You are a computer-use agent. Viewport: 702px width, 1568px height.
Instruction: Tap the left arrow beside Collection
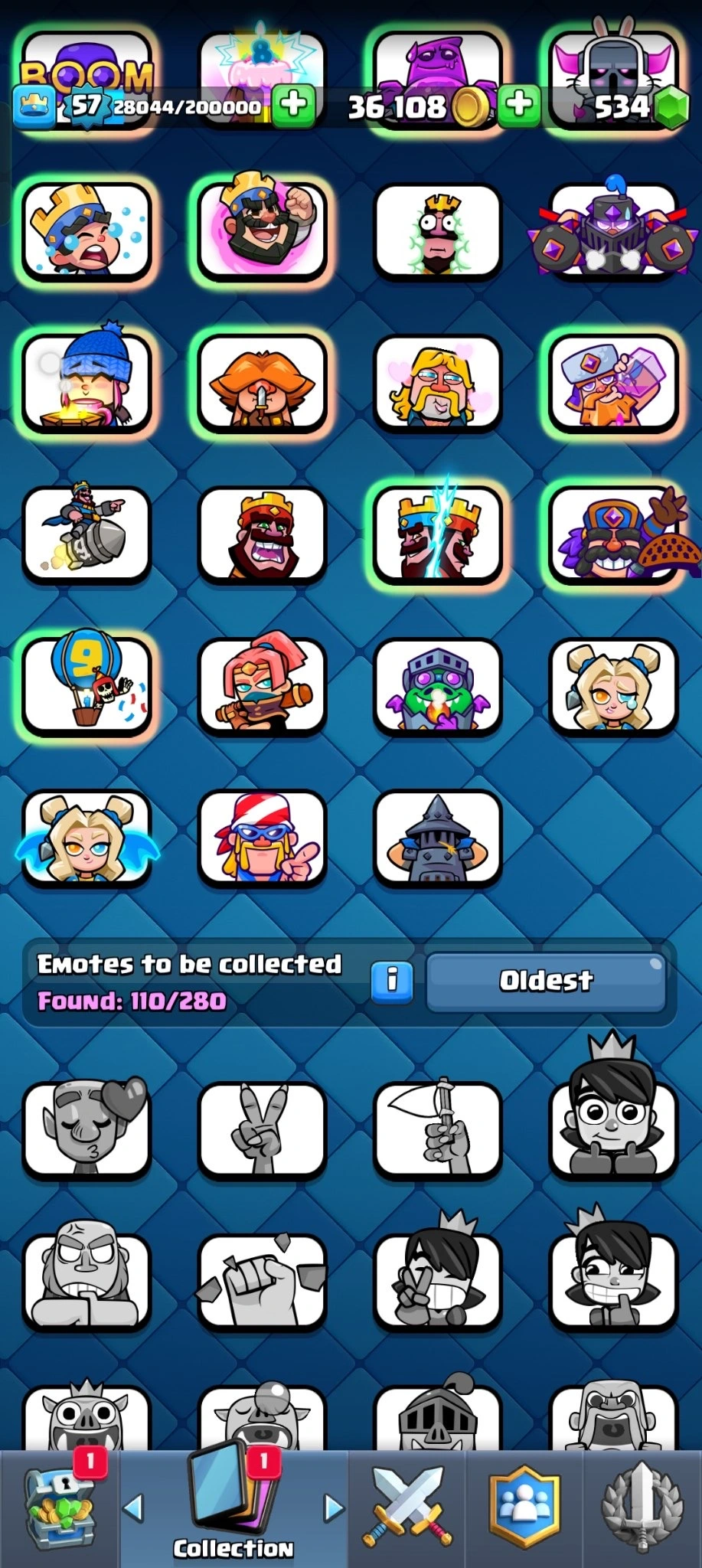(133, 1507)
